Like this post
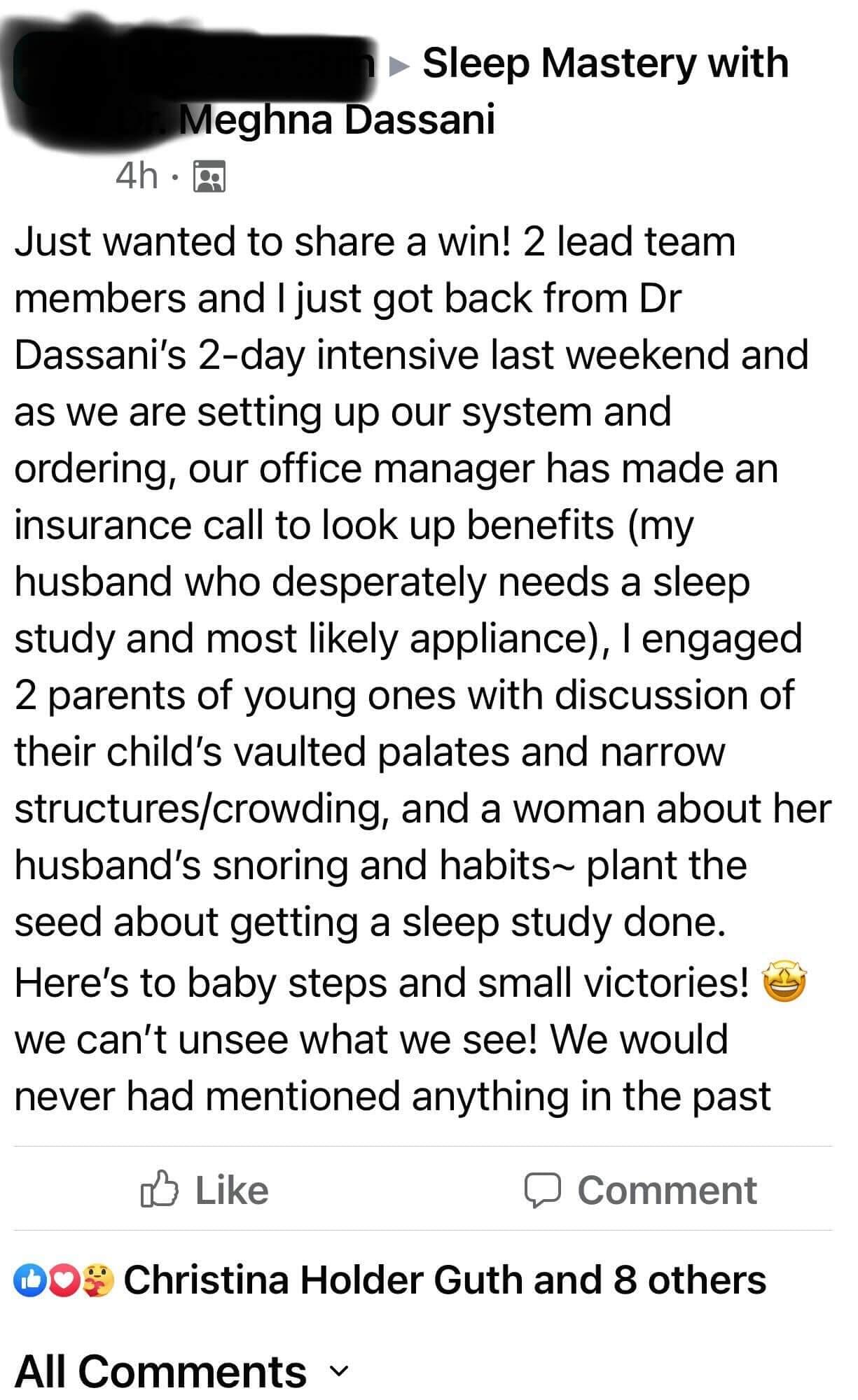 pyautogui.click(x=205, y=1190)
